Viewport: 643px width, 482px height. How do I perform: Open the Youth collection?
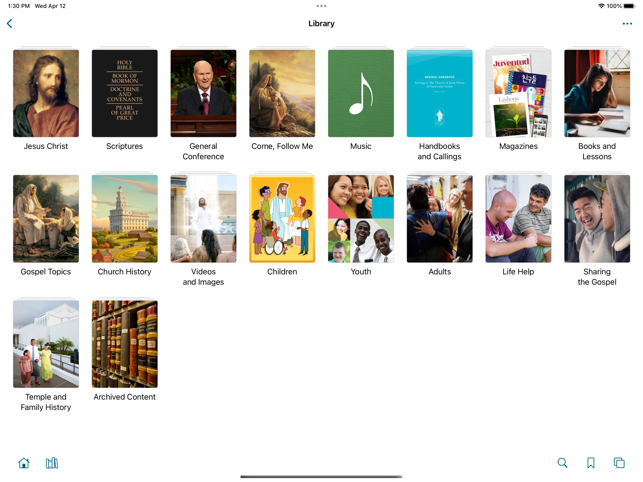pyautogui.click(x=361, y=219)
